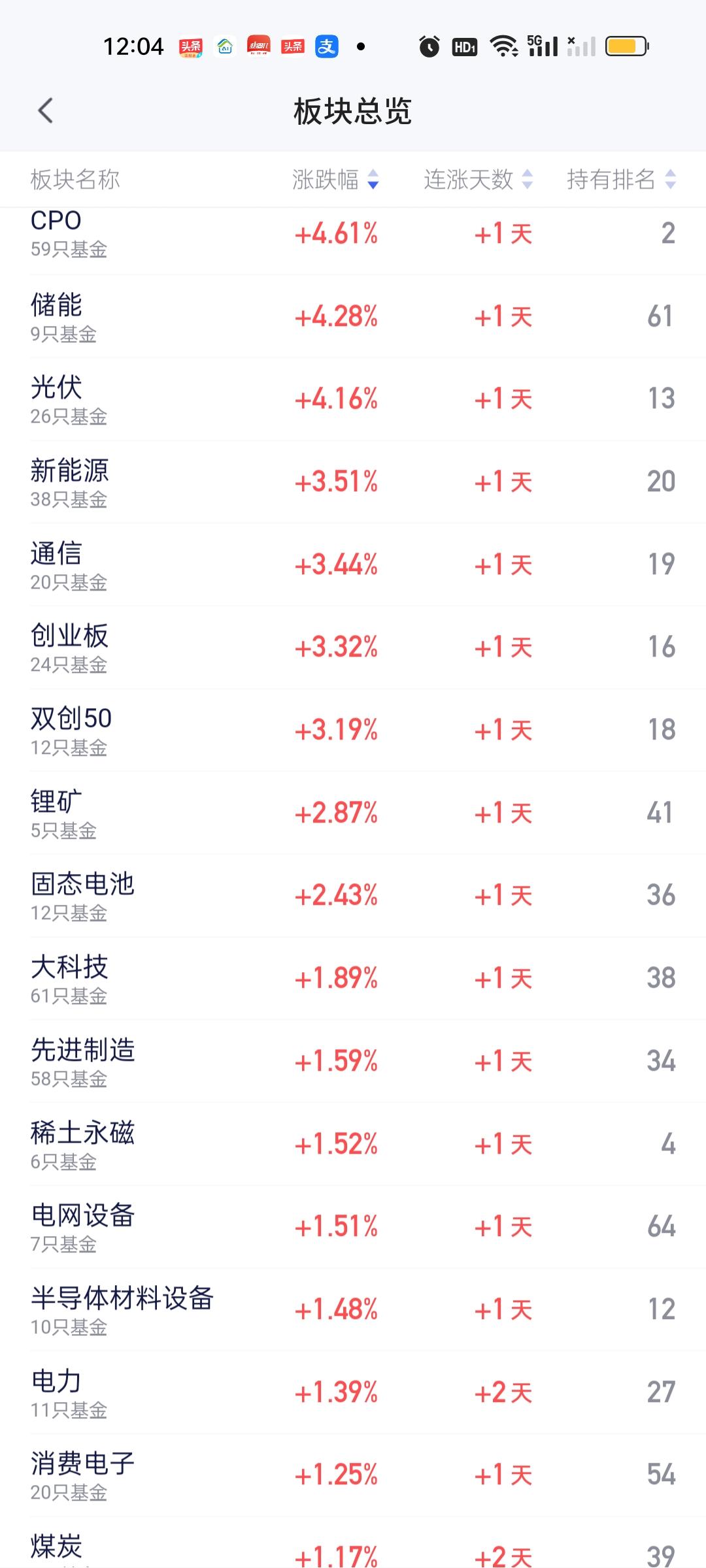Go back from 板块总览
Viewport: 706px width, 1568px height.
(x=45, y=111)
